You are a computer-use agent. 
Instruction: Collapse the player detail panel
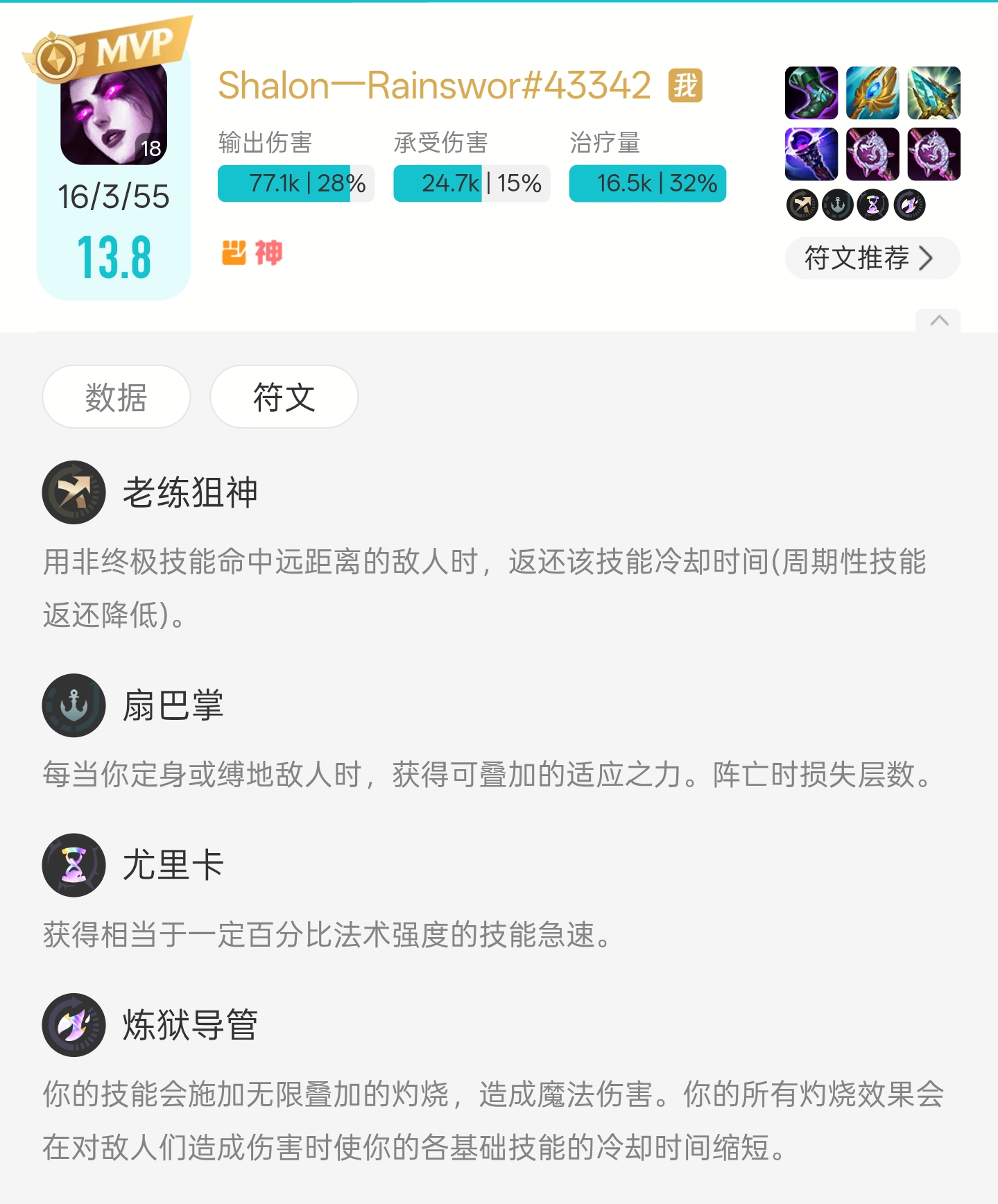[938, 320]
